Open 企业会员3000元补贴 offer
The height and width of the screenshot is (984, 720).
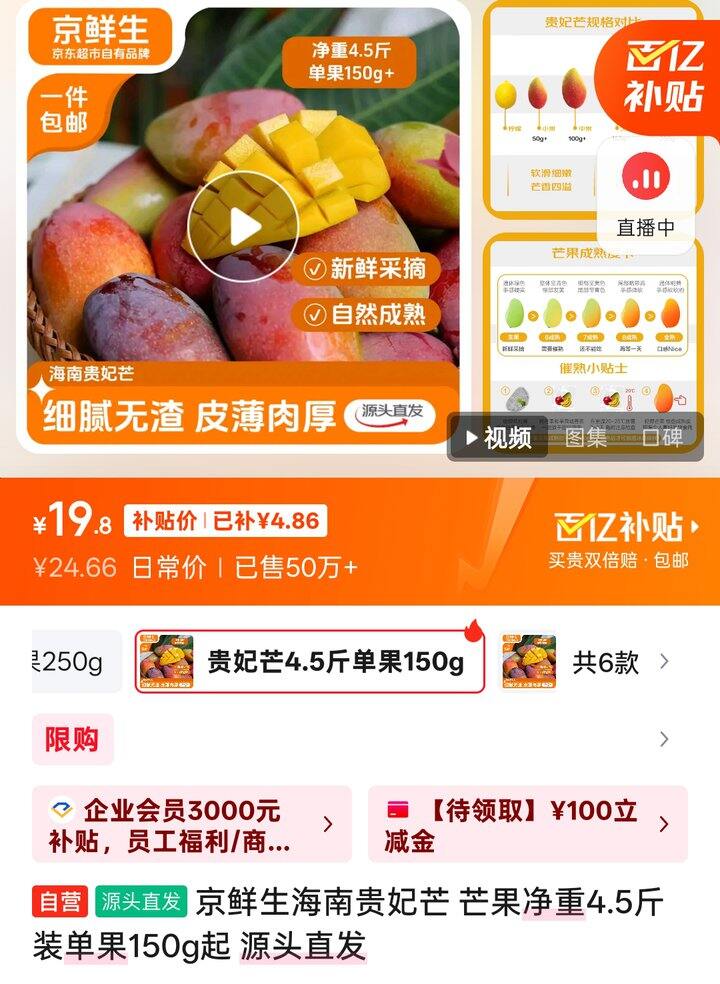coord(192,824)
